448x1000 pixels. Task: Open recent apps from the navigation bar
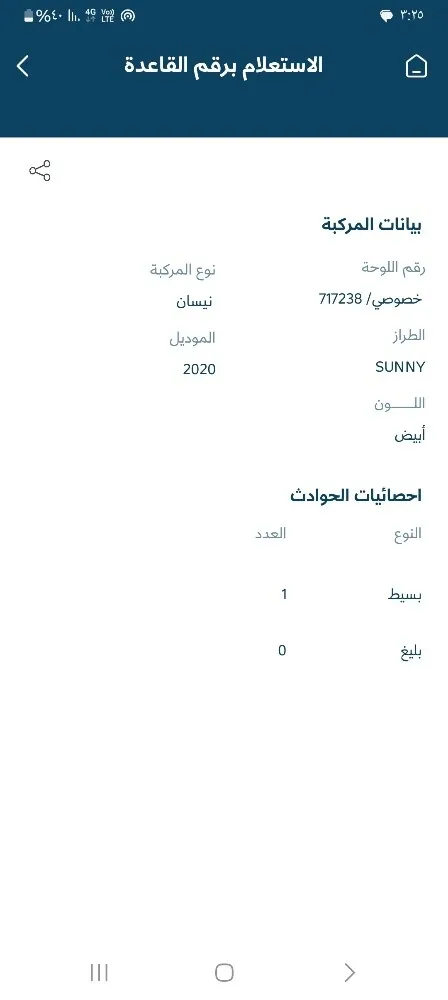(x=99, y=973)
